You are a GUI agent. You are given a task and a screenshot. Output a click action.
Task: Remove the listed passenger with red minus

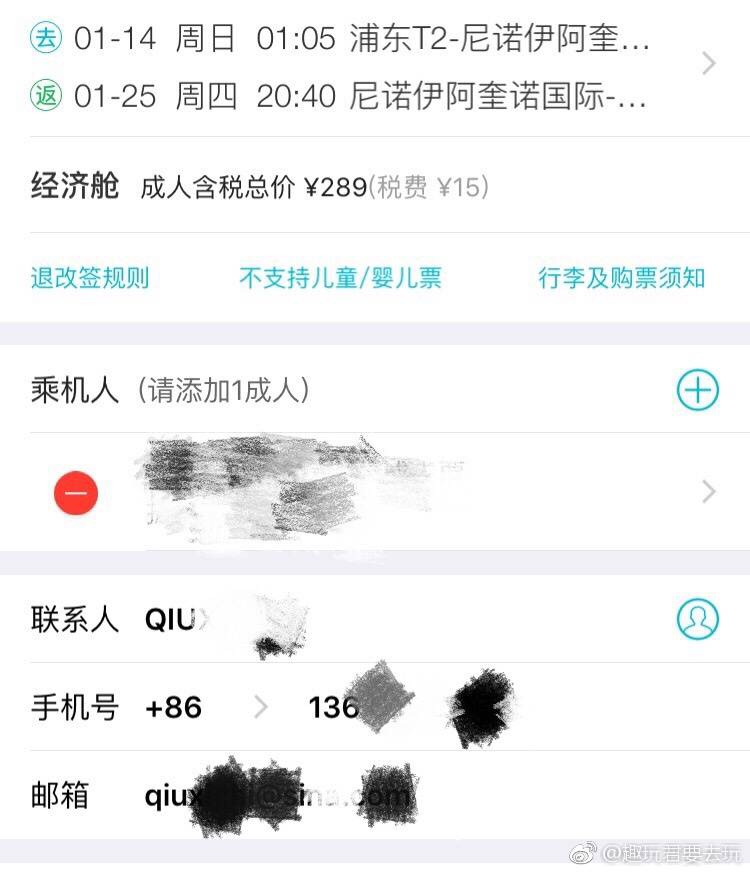pyautogui.click(x=76, y=494)
